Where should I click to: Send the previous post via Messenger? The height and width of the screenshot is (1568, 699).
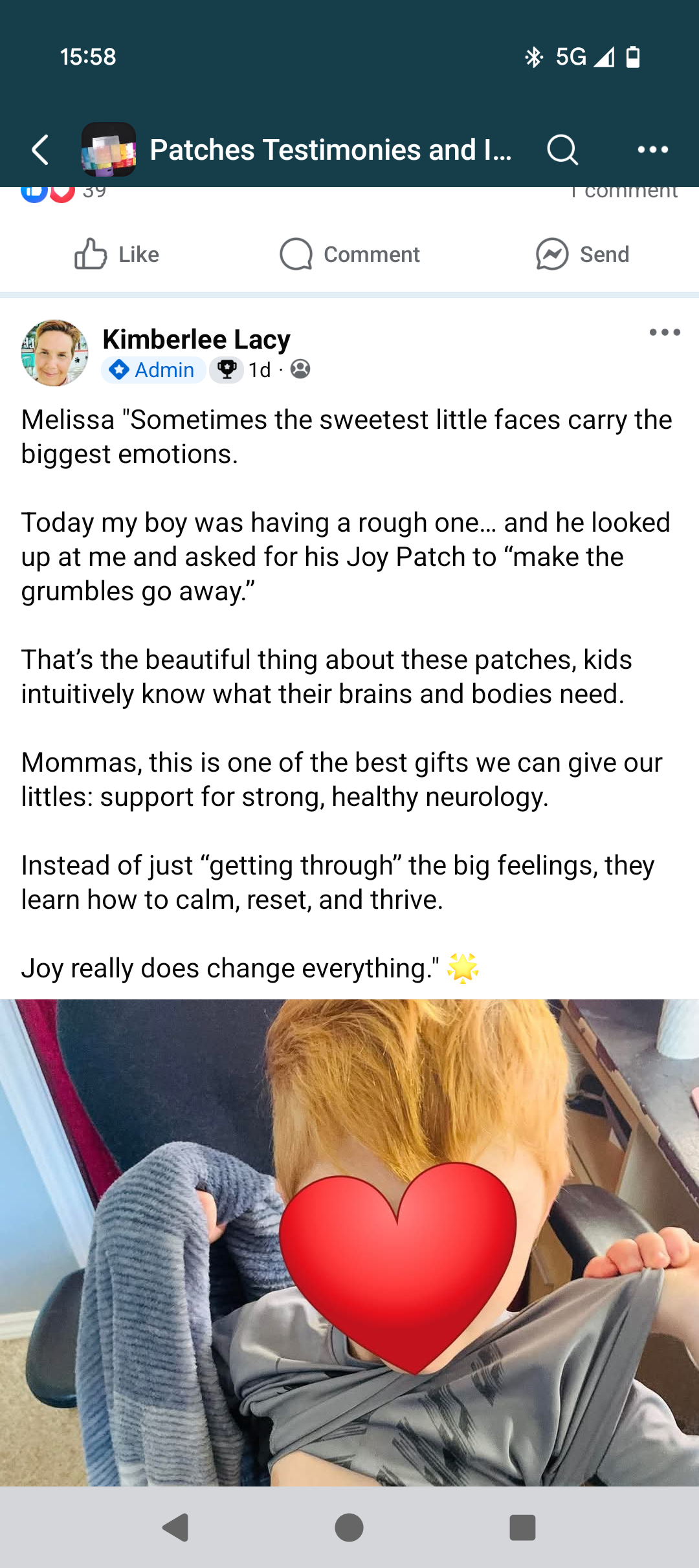point(582,254)
